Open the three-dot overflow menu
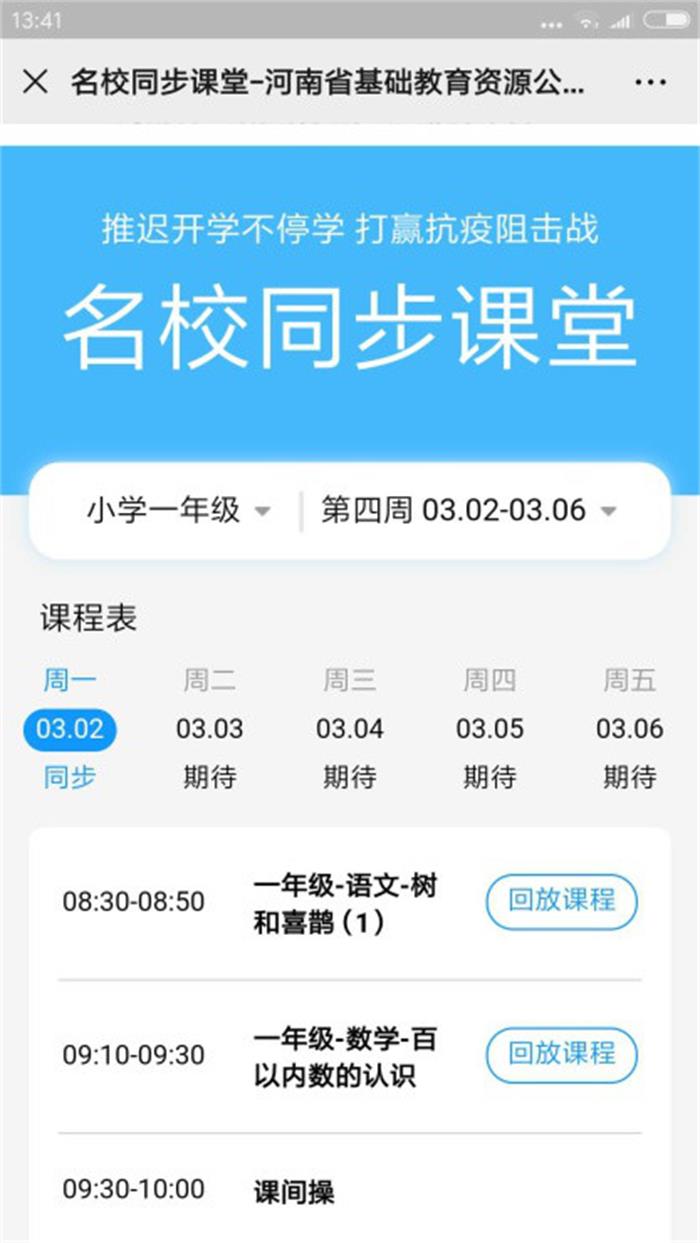The image size is (700, 1243). tap(650, 82)
